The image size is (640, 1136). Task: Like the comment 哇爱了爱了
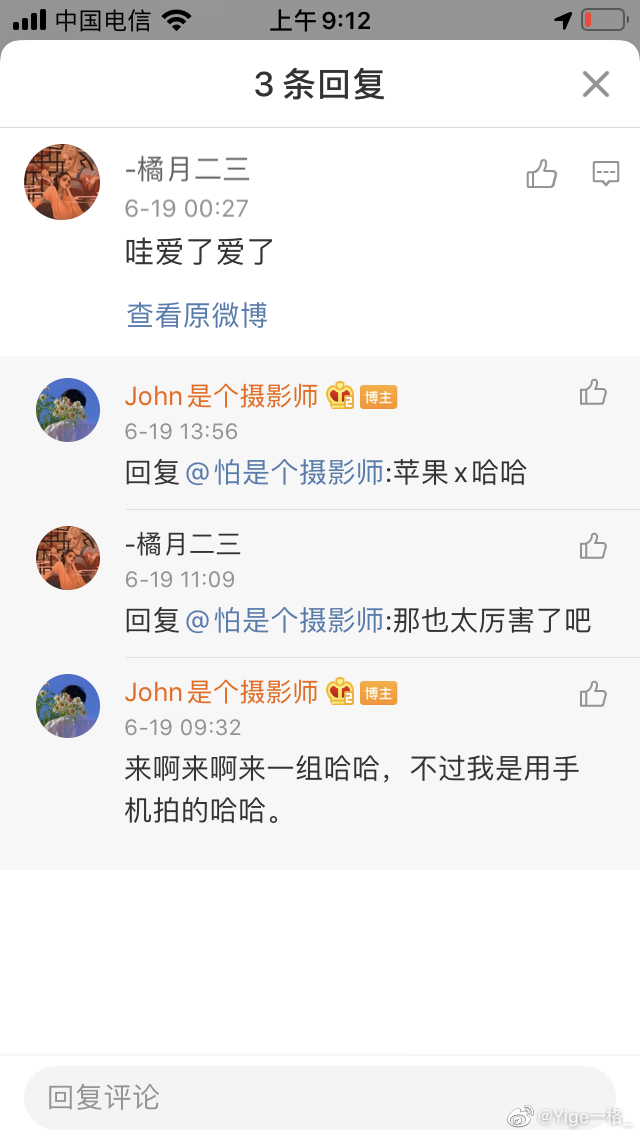[x=541, y=174]
